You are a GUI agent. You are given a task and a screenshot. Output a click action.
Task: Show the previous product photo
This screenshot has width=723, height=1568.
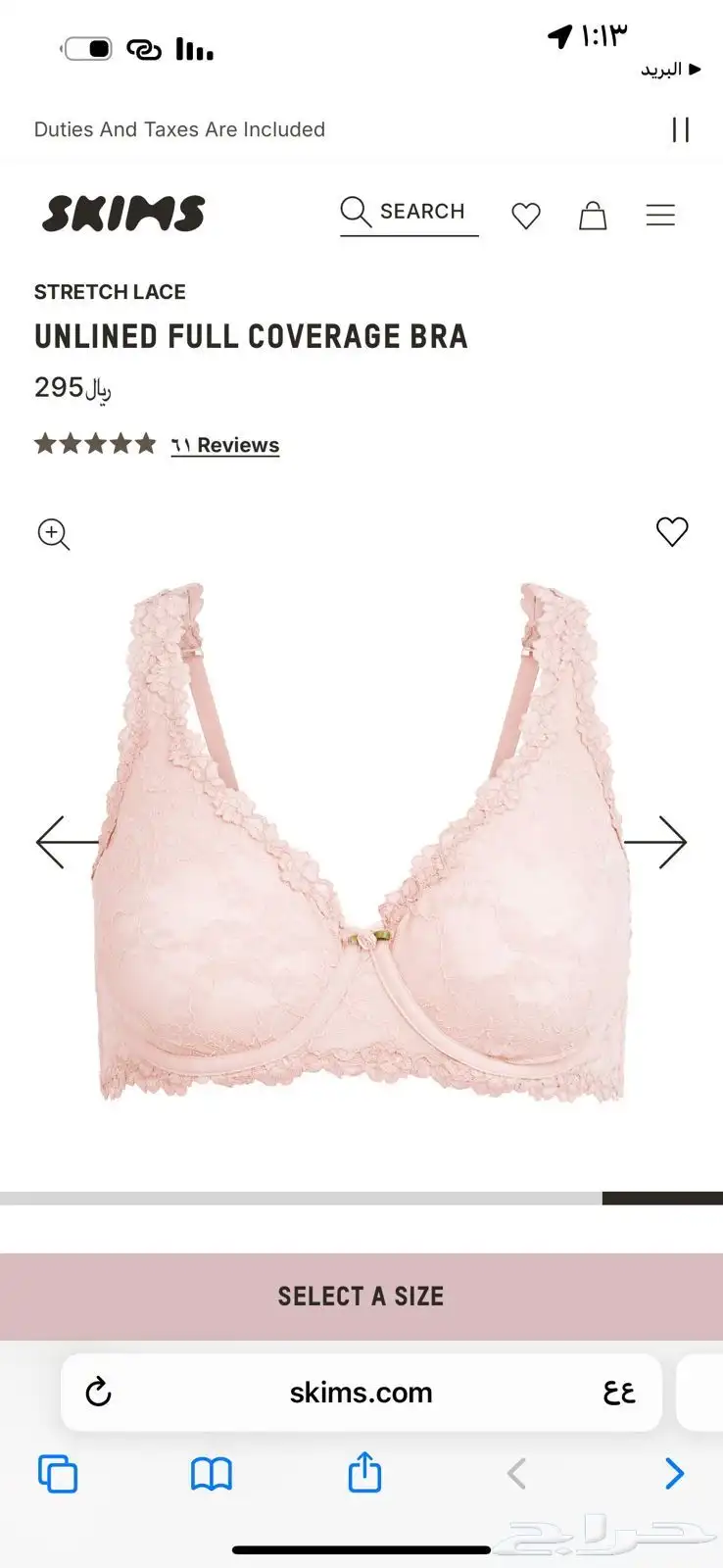click(67, 842)
